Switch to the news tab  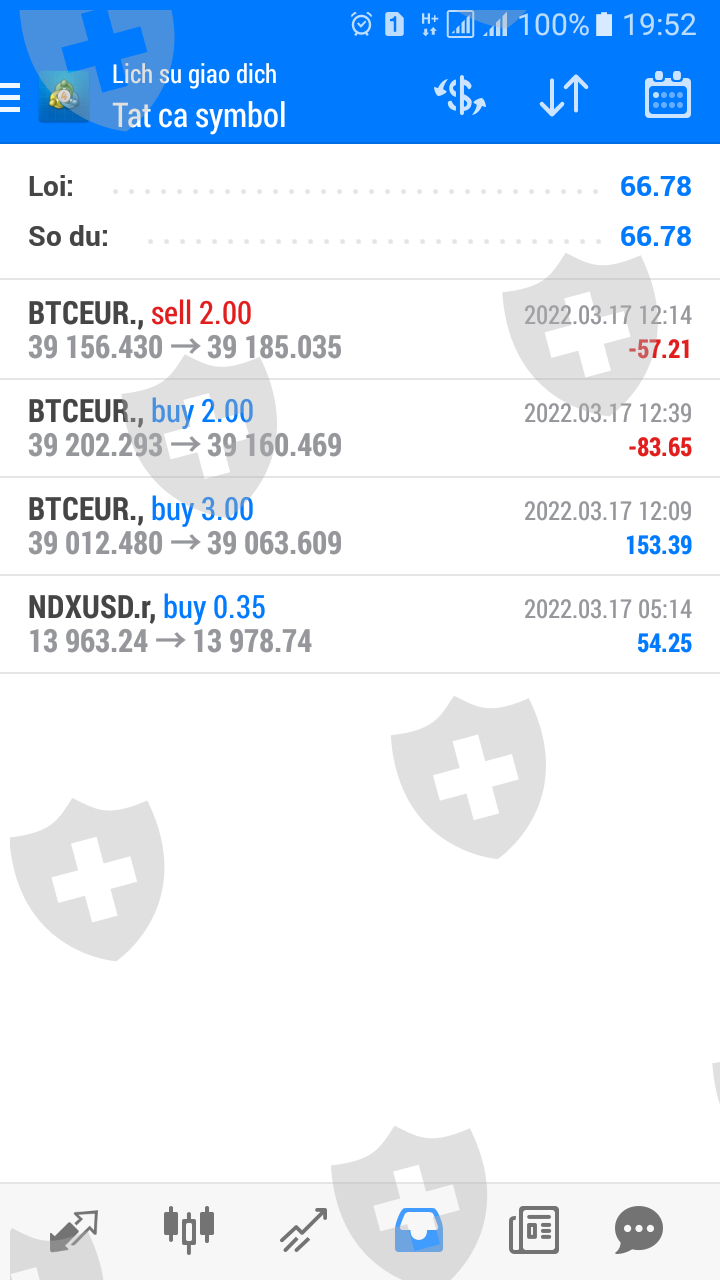pyautogui.click(x=534, y=1230)
